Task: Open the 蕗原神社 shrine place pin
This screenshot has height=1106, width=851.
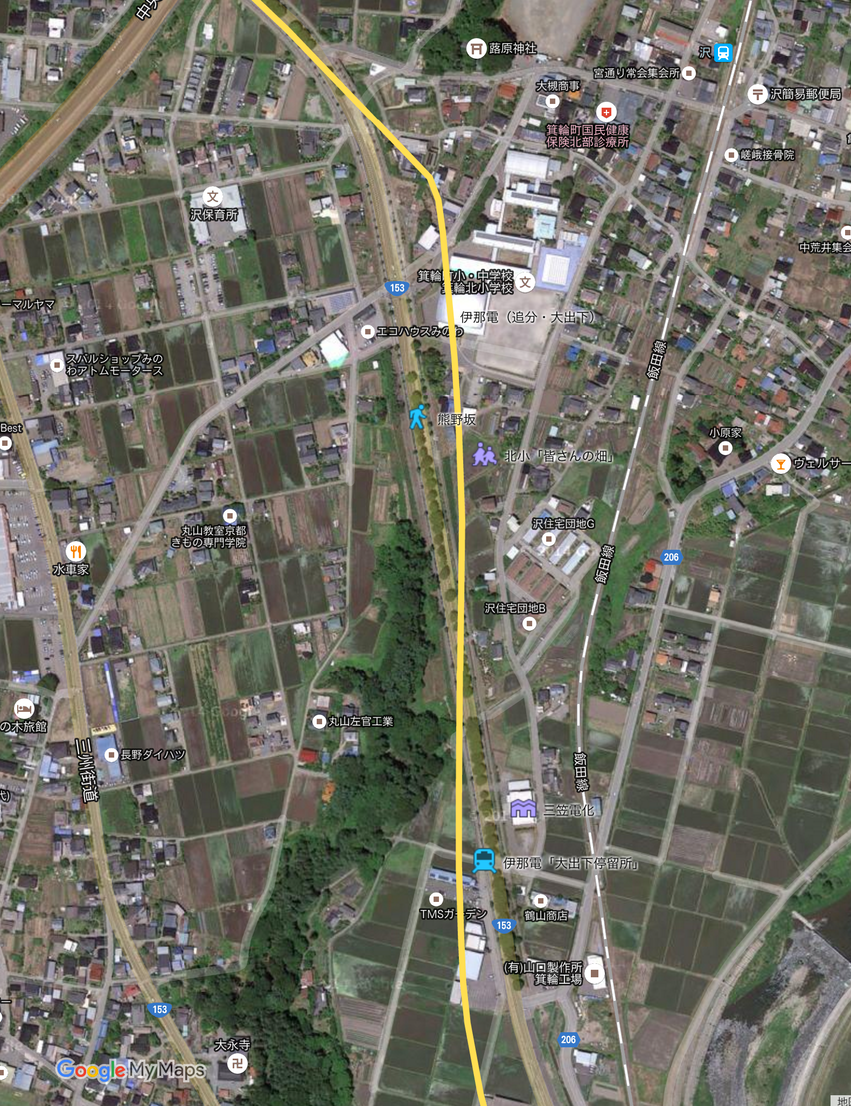Action: click(477, 47)
